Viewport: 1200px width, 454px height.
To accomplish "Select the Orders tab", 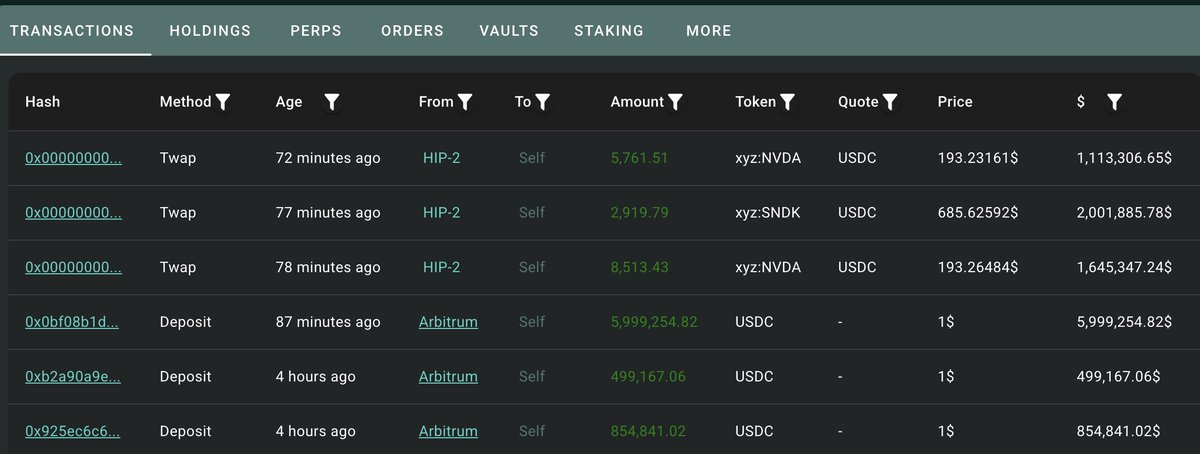I will [412, 31].
